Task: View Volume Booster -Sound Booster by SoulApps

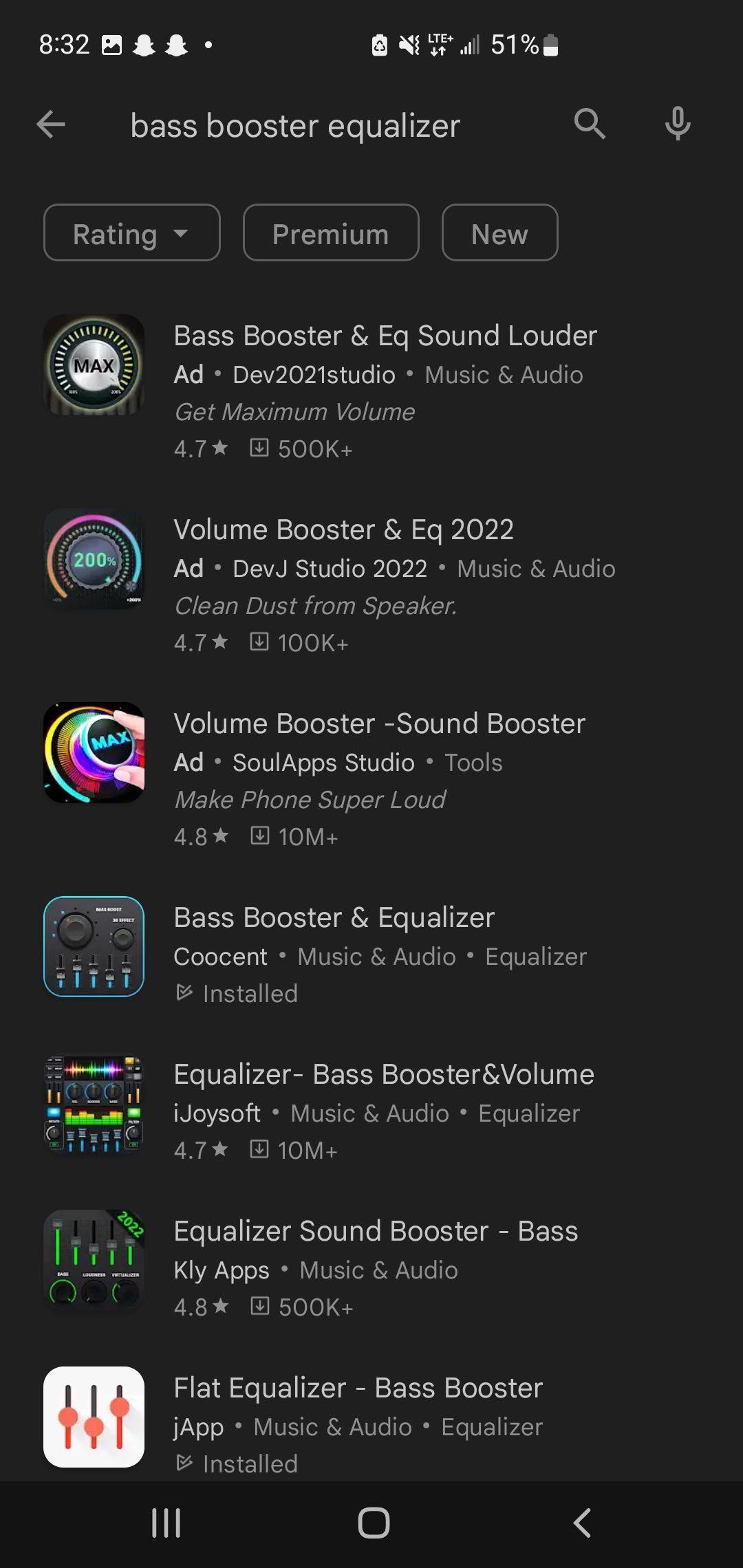Action: [x=379, y=724]
